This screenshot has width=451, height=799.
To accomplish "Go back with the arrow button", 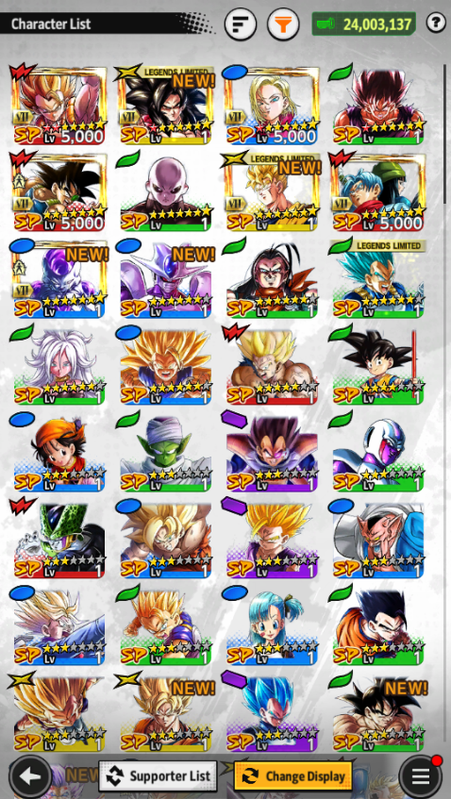I will coord(31,777).
